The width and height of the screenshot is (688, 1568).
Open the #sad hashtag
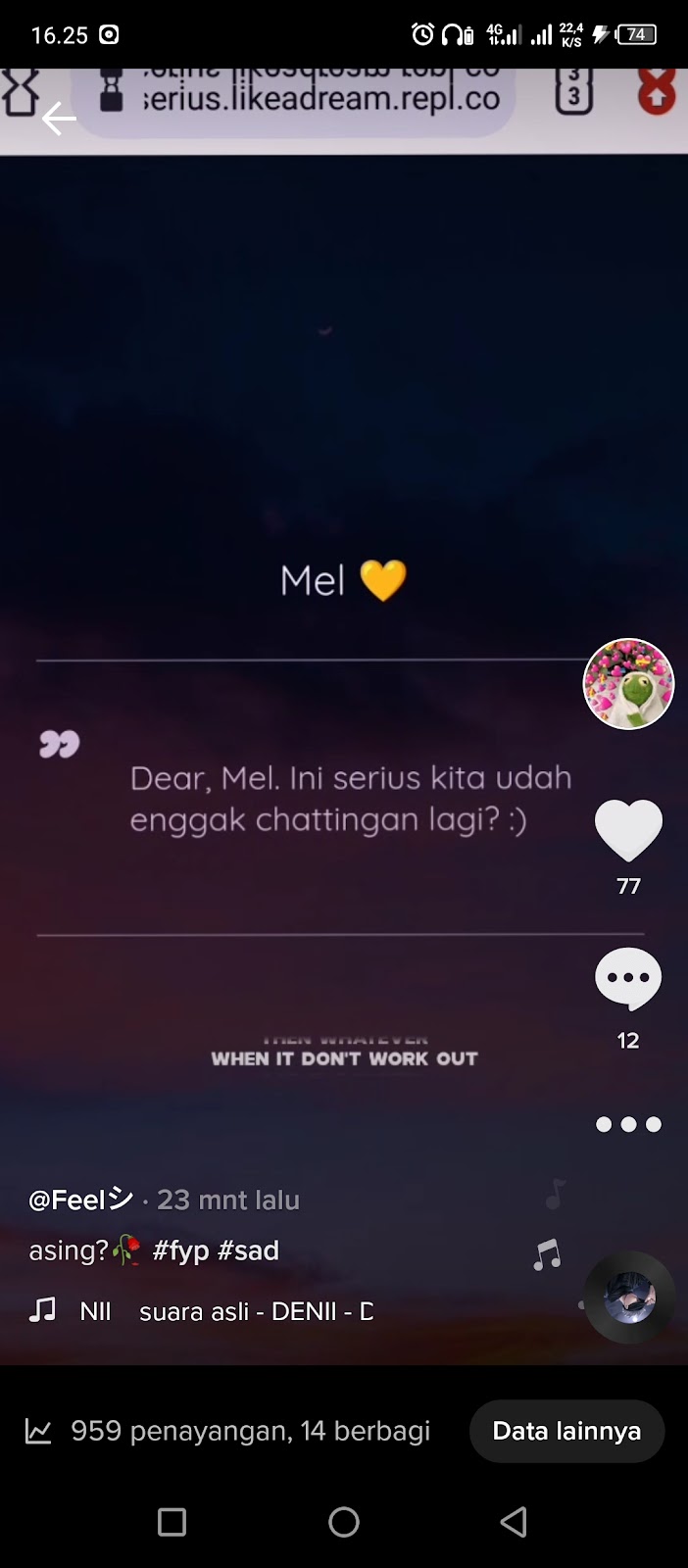(249, 1250)
